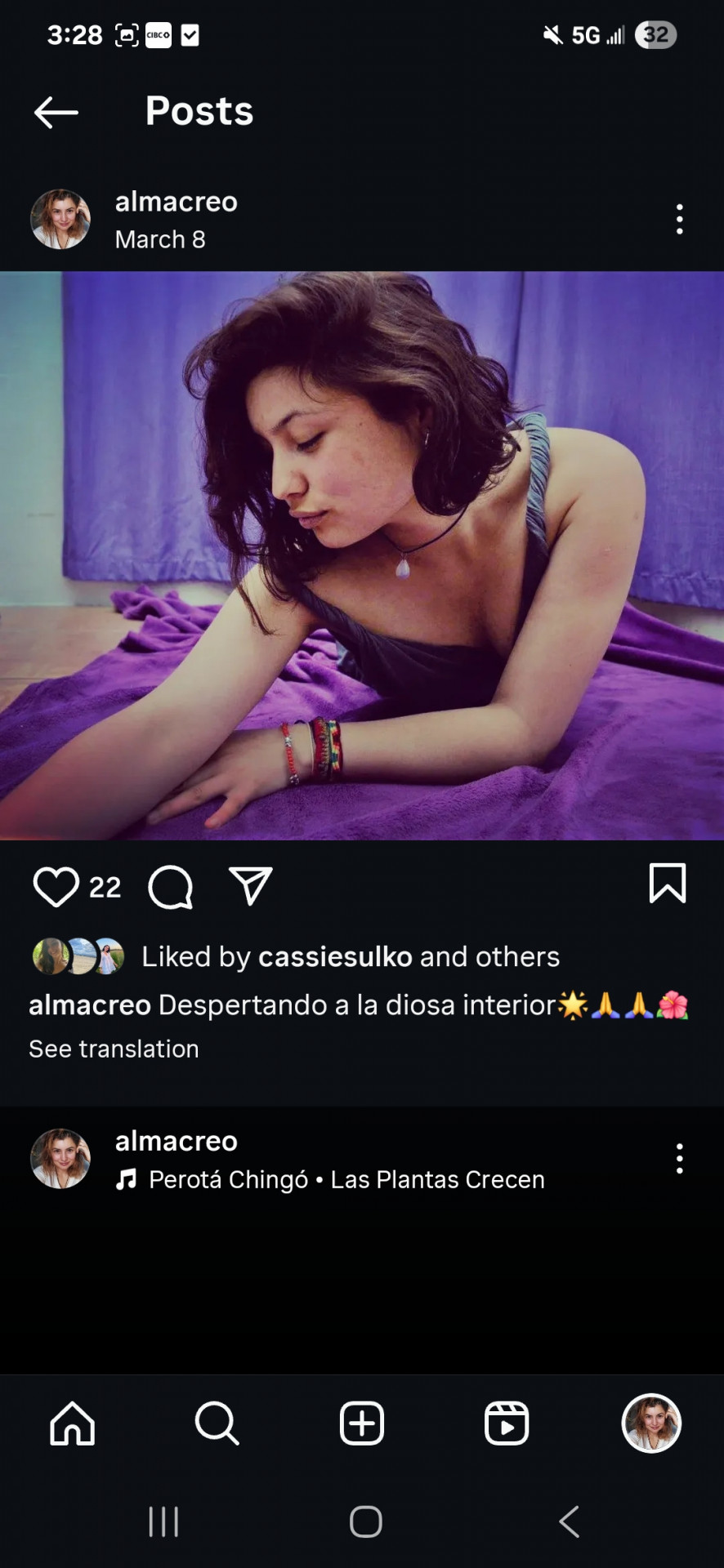Open the profile tab in bottom navigation
Image resolution: width=724 pixels, height=1568 pixels.
[x=651, y=1423]
